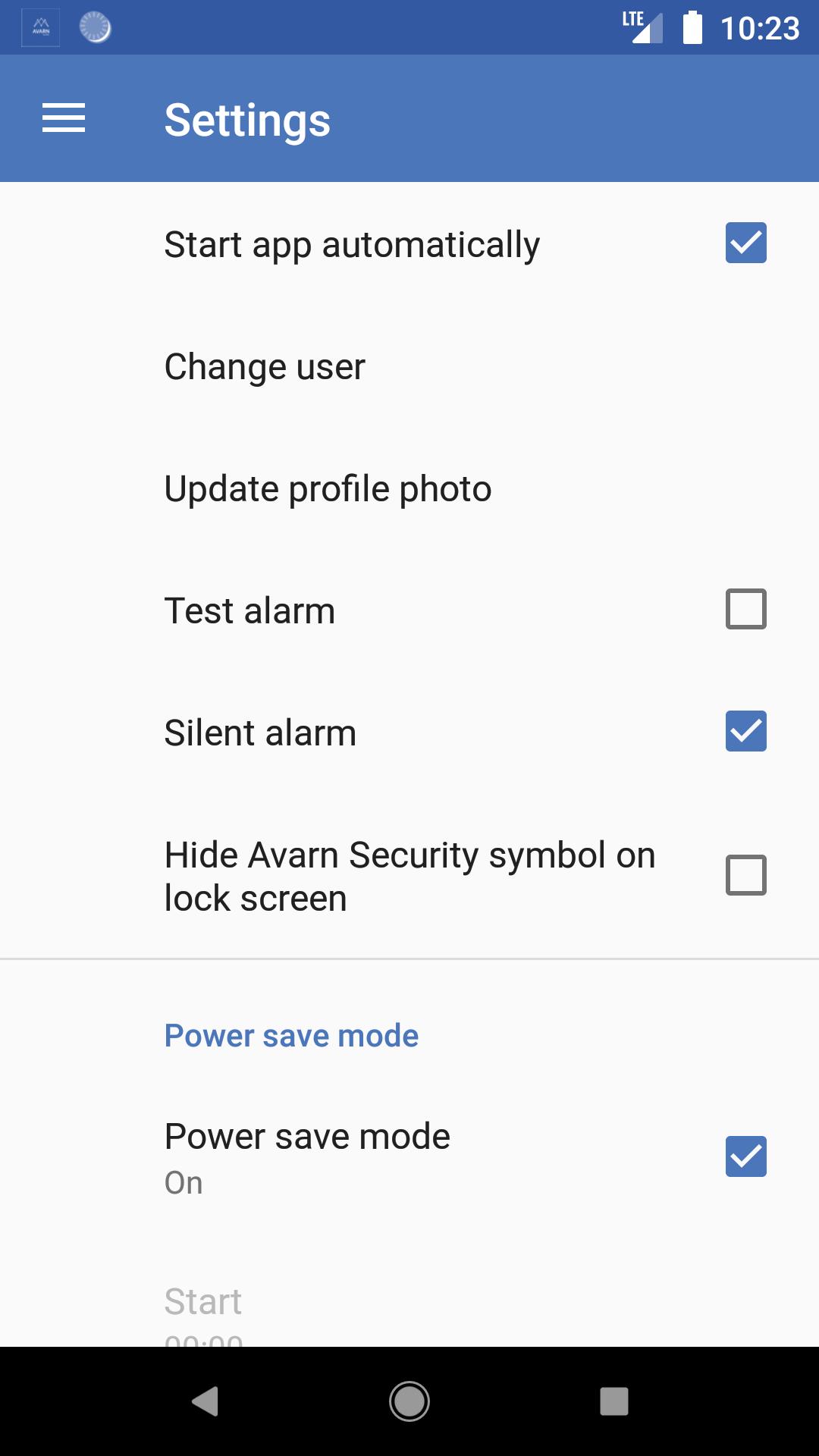Check Hide Avarn Security symbol option

click(745, 875)
